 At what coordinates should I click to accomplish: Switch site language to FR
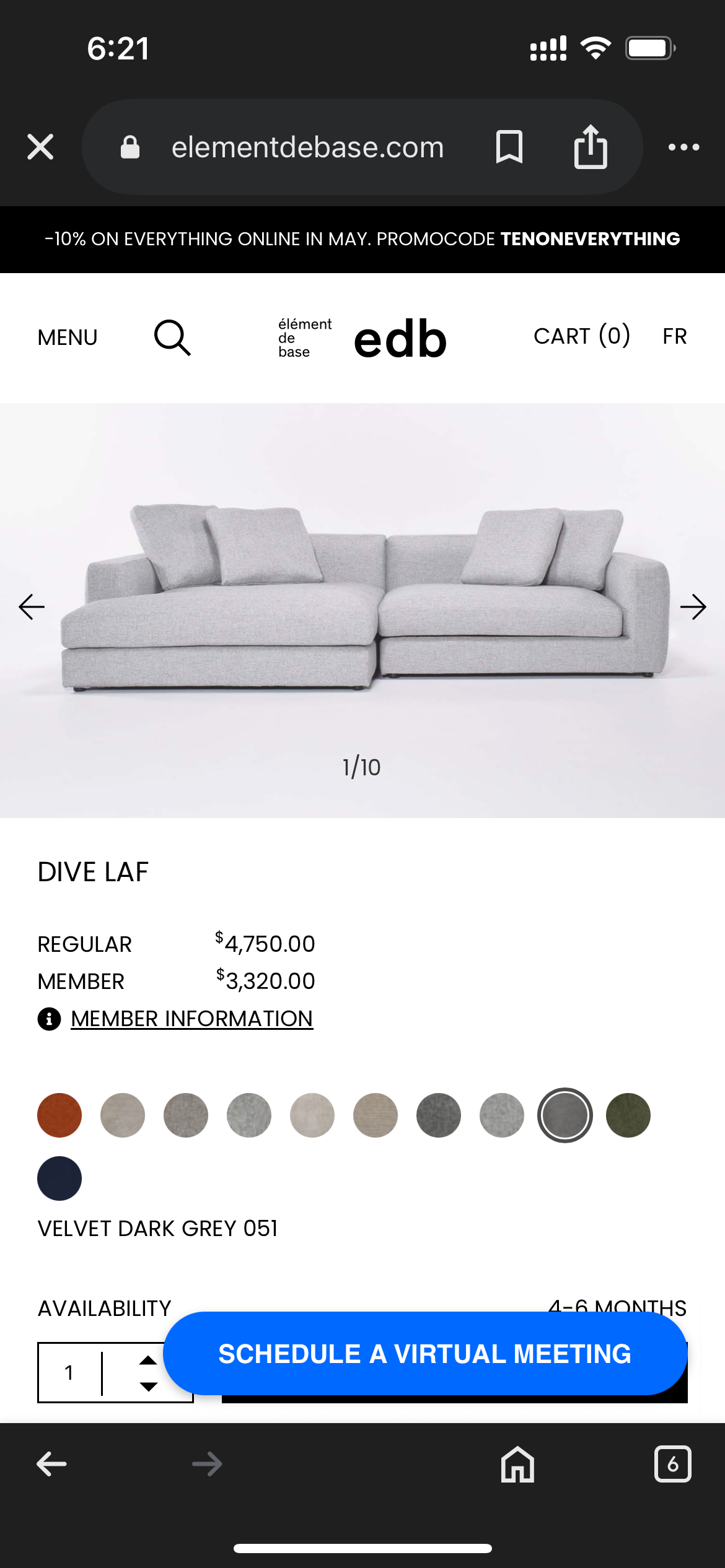(674, 336)
